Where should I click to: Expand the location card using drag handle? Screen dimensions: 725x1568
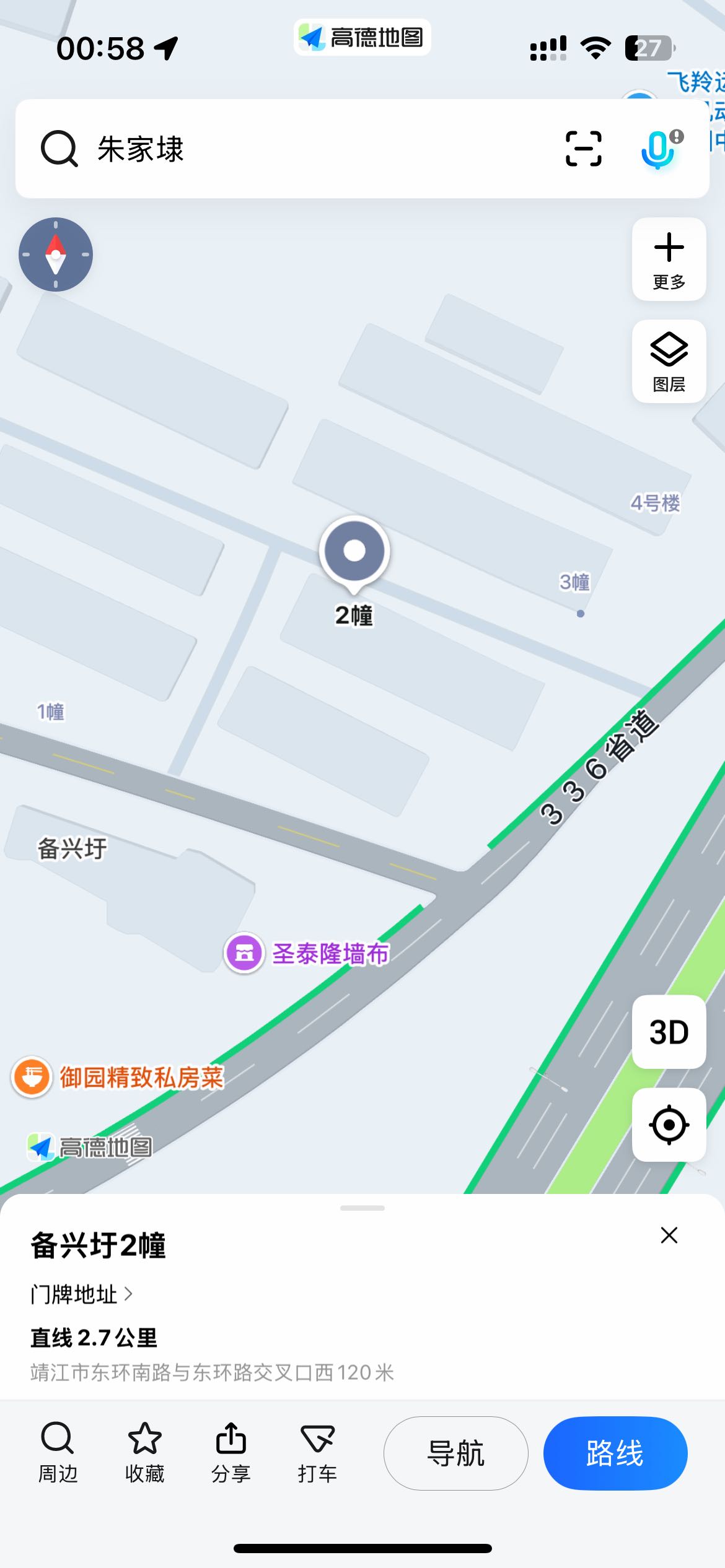[362, 1208]
